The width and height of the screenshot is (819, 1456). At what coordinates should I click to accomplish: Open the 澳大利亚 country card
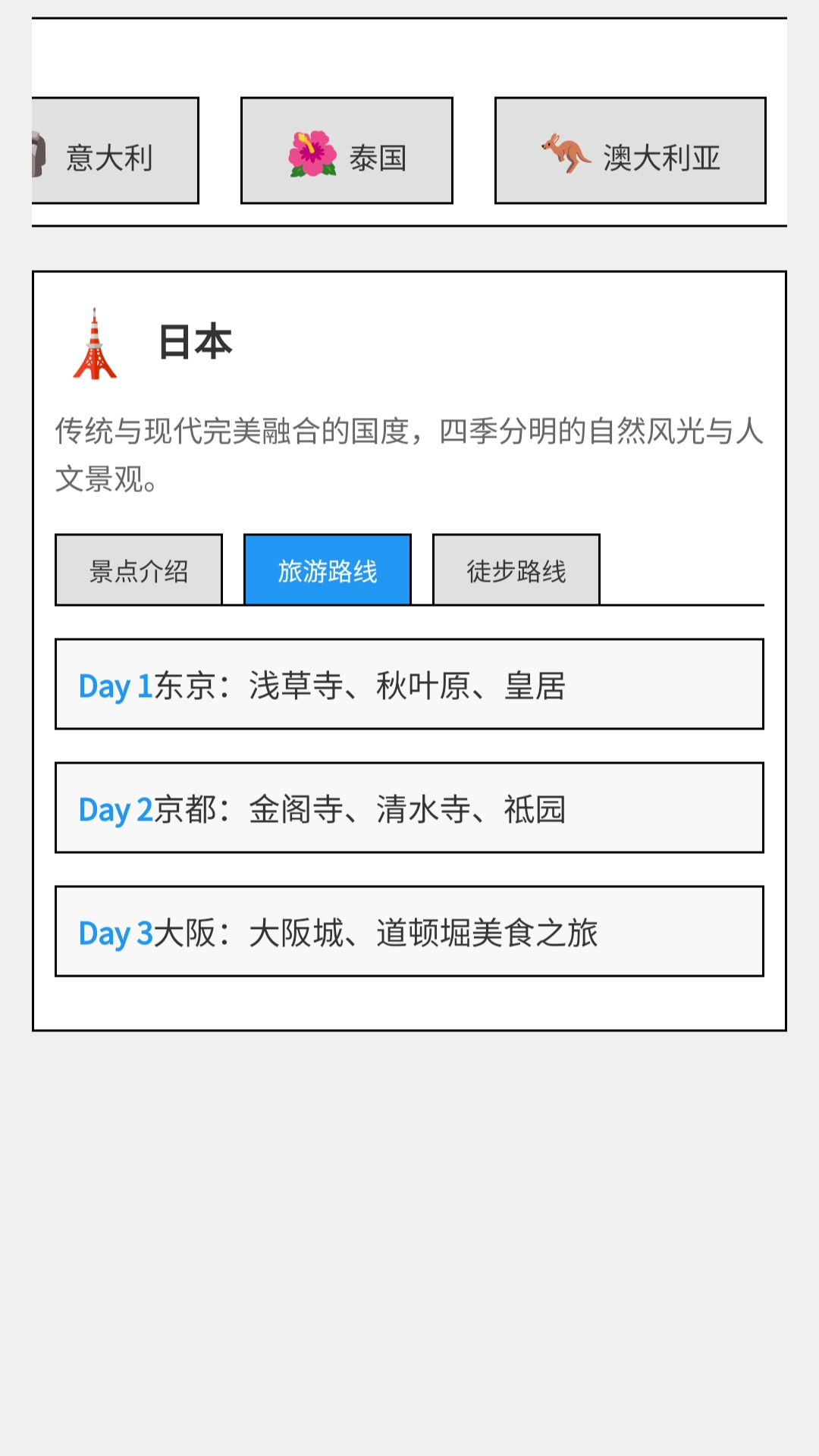coord(630,150)
